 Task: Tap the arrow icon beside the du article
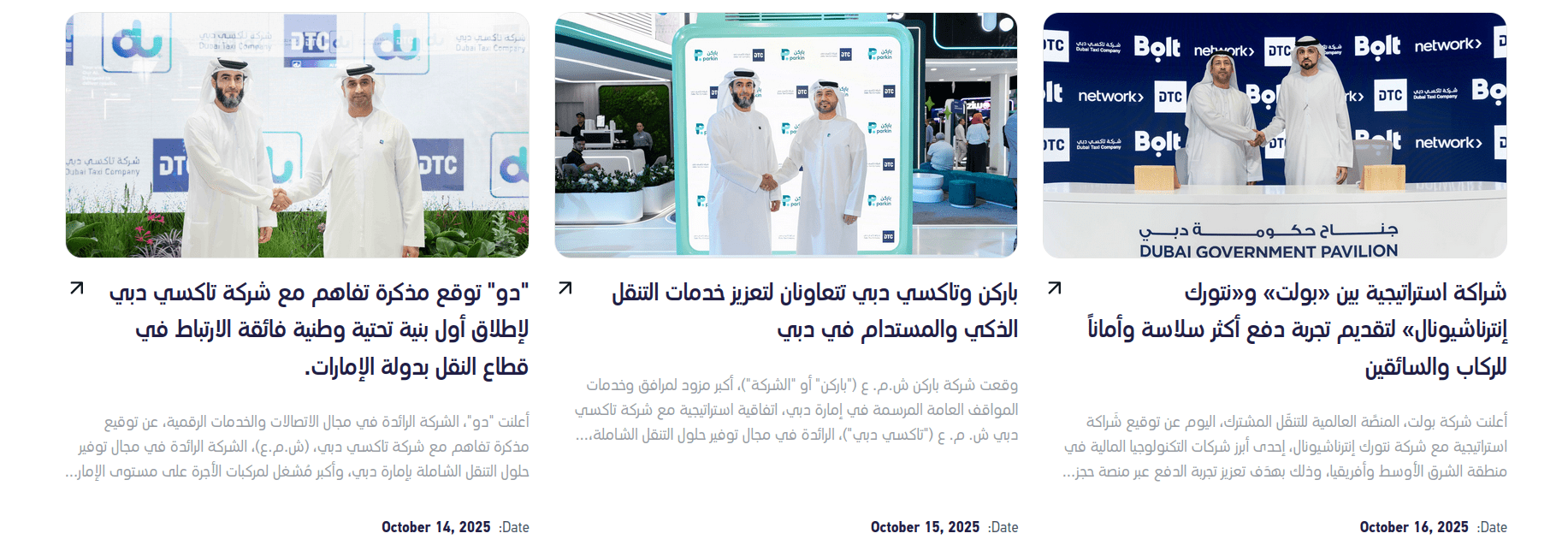point(77,288)
